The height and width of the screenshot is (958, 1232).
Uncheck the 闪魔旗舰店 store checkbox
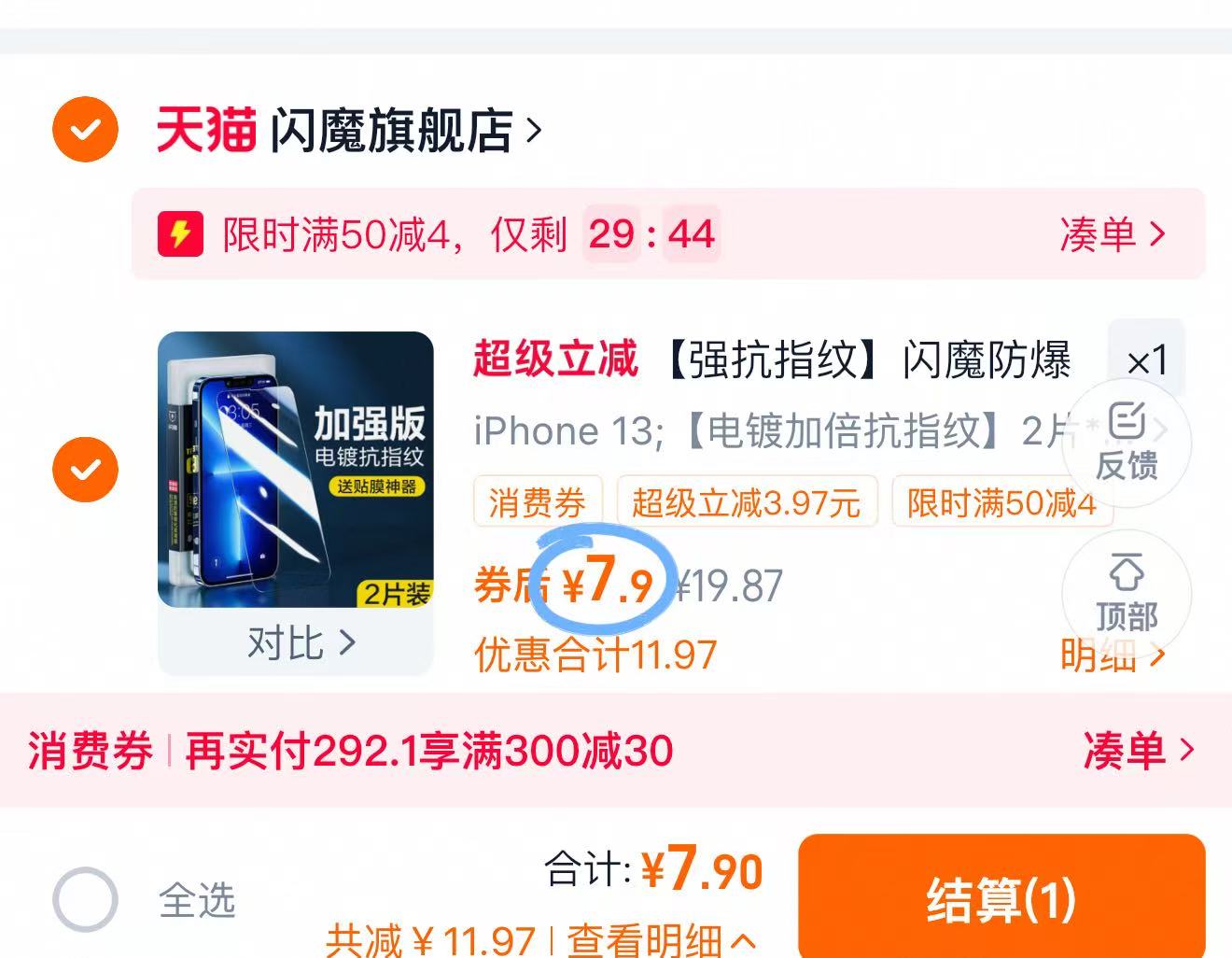point(85,129)
